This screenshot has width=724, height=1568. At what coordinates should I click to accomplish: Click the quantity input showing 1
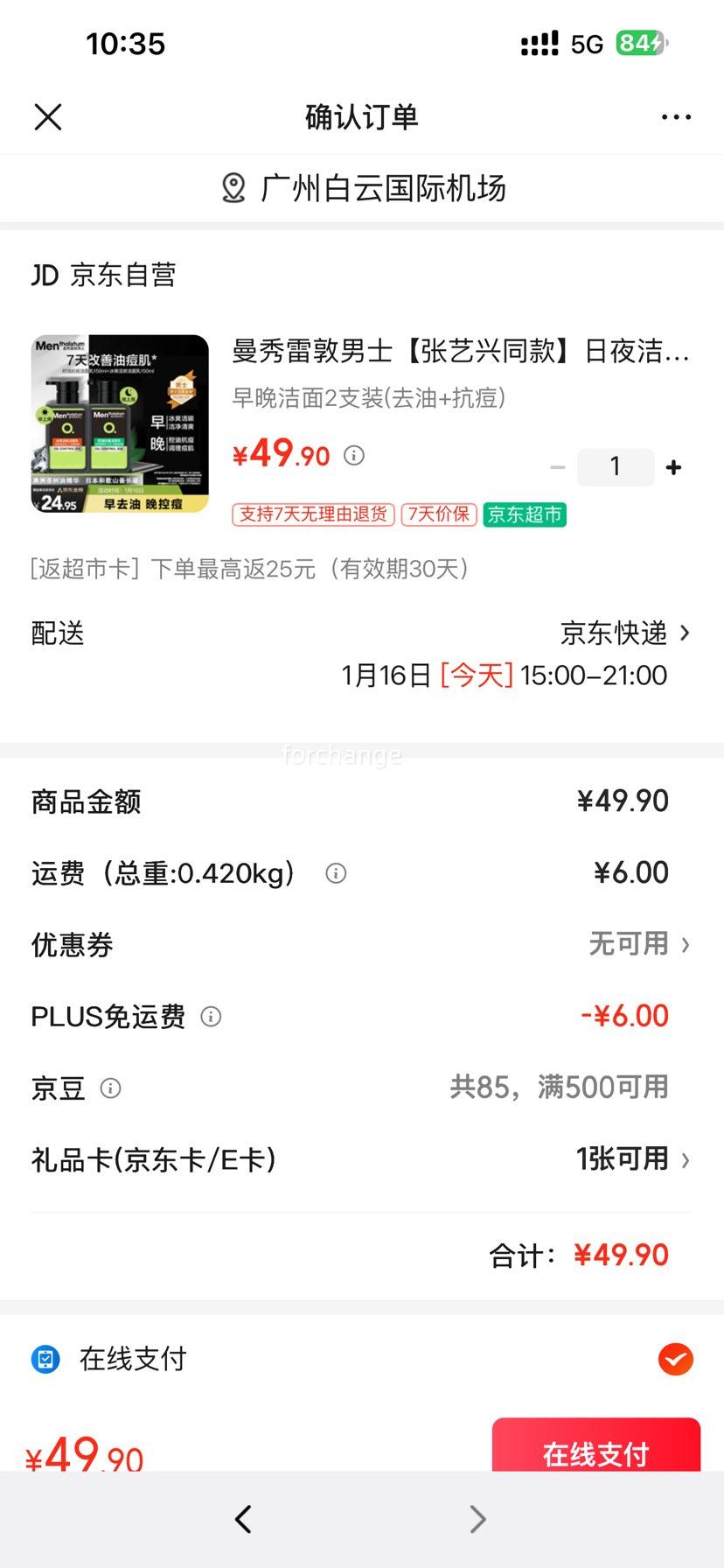click(x=616, y=466)
